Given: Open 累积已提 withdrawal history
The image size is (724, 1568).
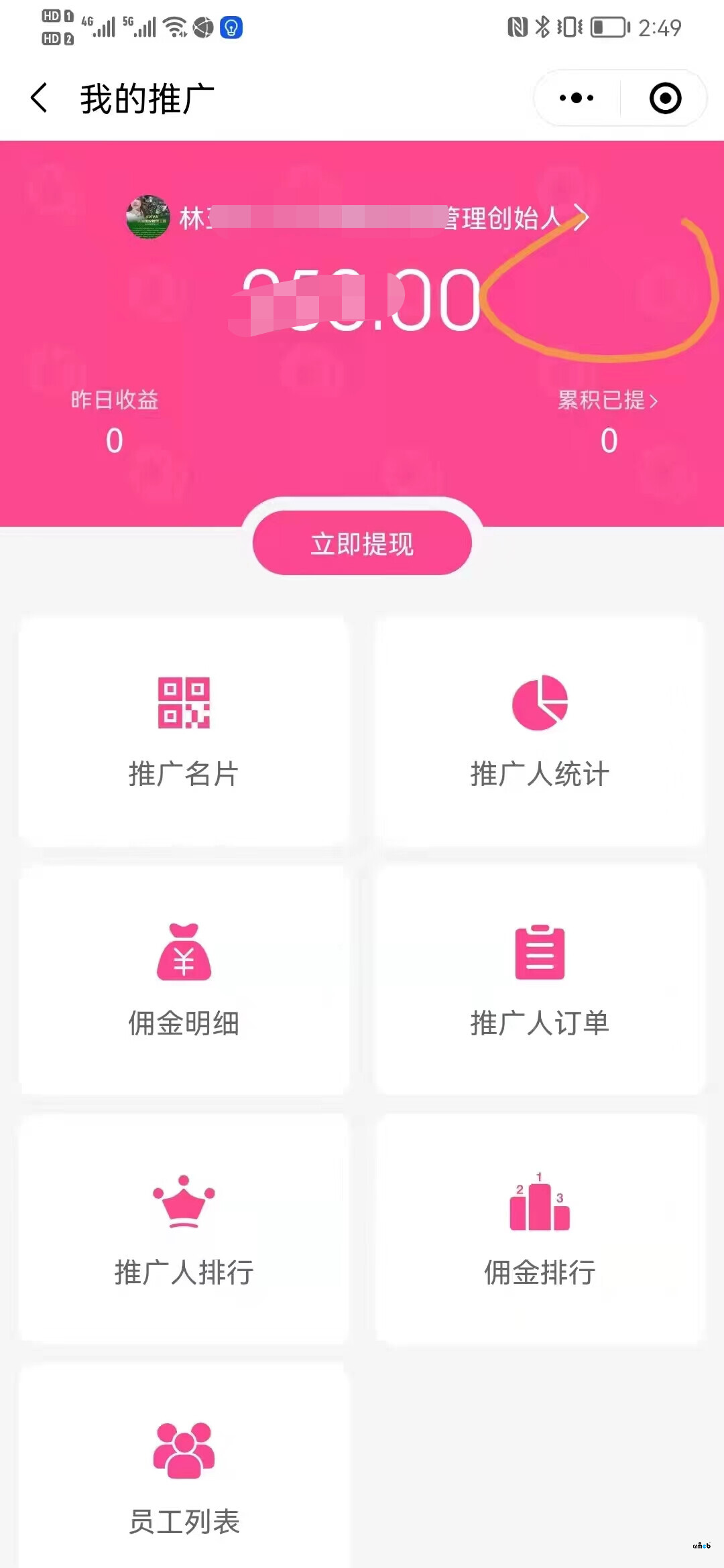Looking at the screenshot, I should point(607,401).
